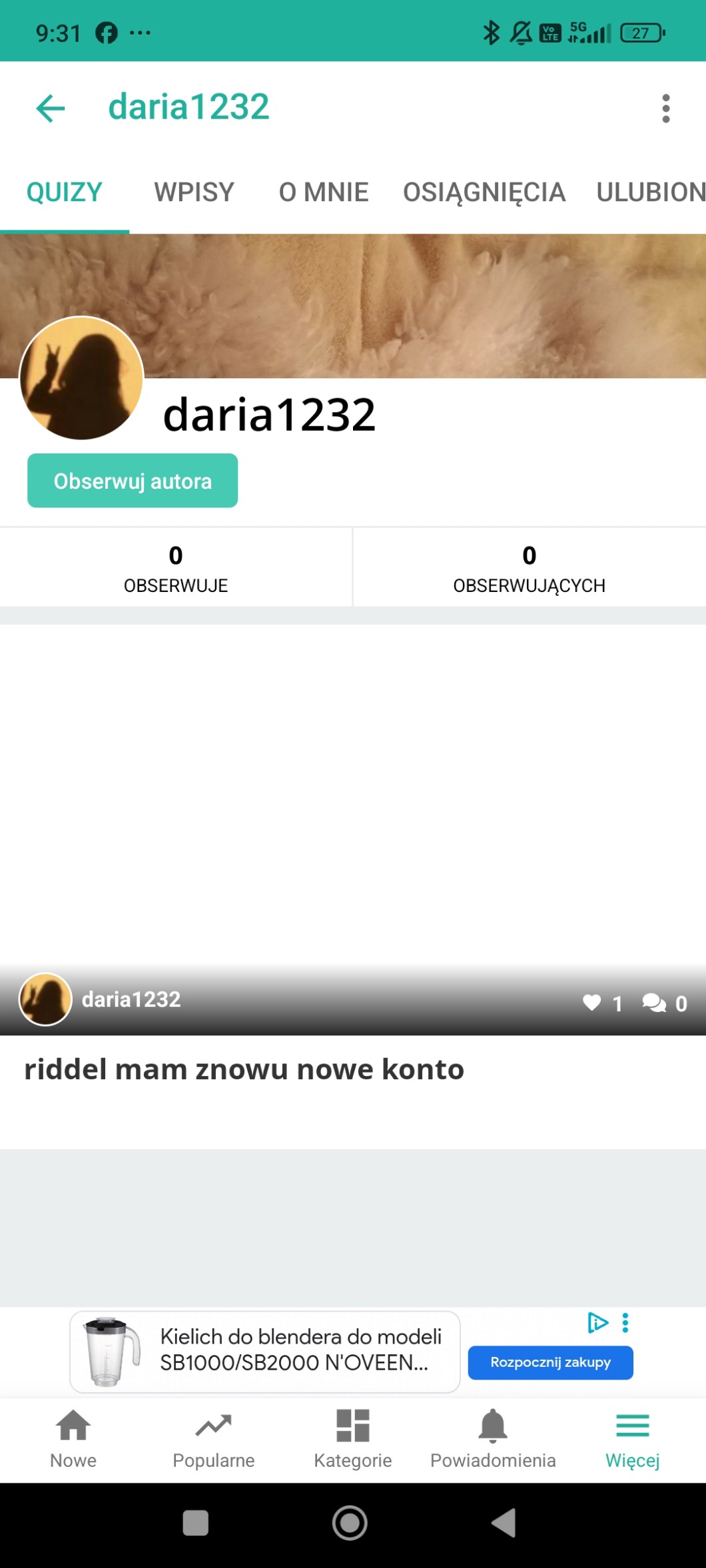Like the quiz with the heart icon
Viewport: 706px width, 1568px height.
click(x=592, y=1003)
